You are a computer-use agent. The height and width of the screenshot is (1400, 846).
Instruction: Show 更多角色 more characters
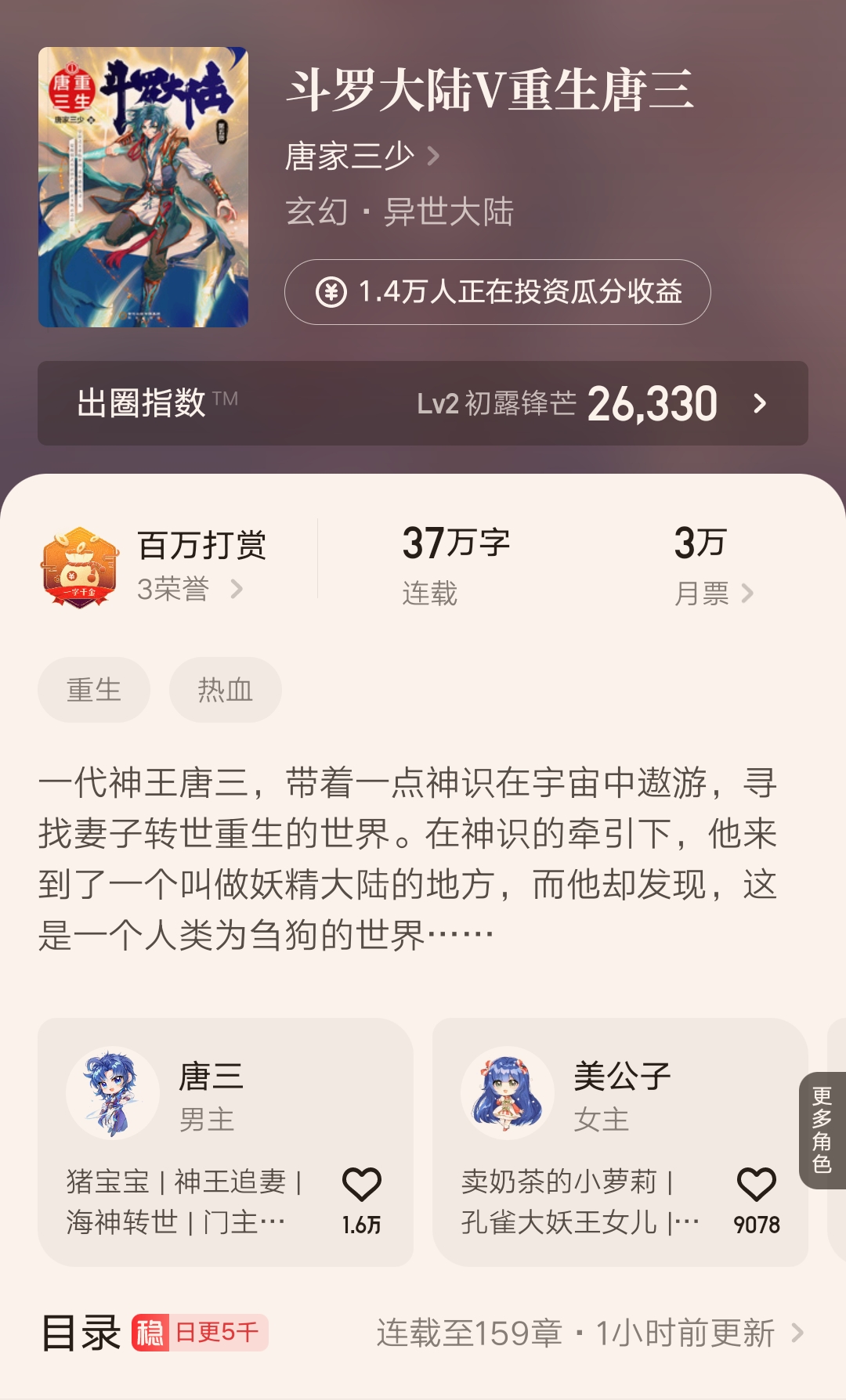(x=822, y=1130)
